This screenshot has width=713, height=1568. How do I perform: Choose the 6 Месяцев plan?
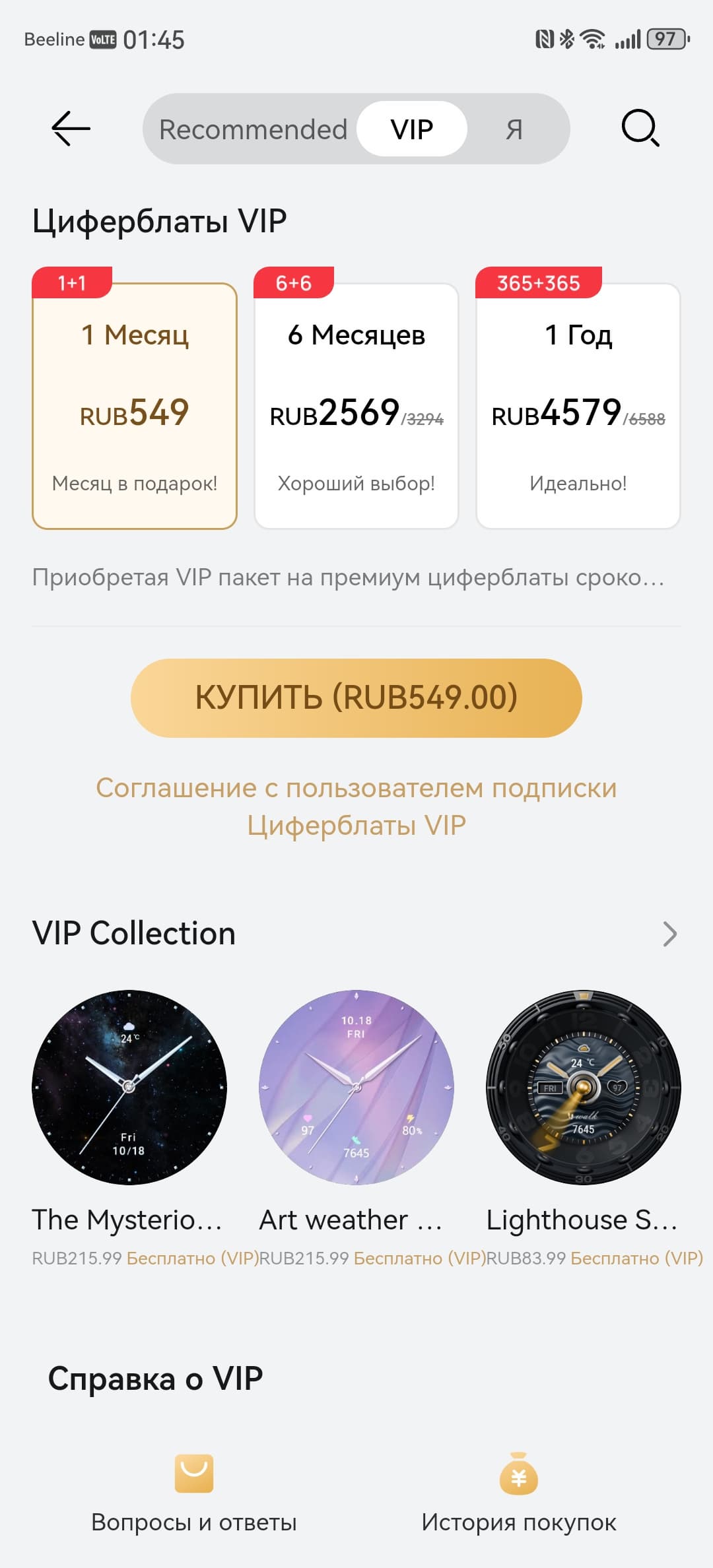pos(356,406)
